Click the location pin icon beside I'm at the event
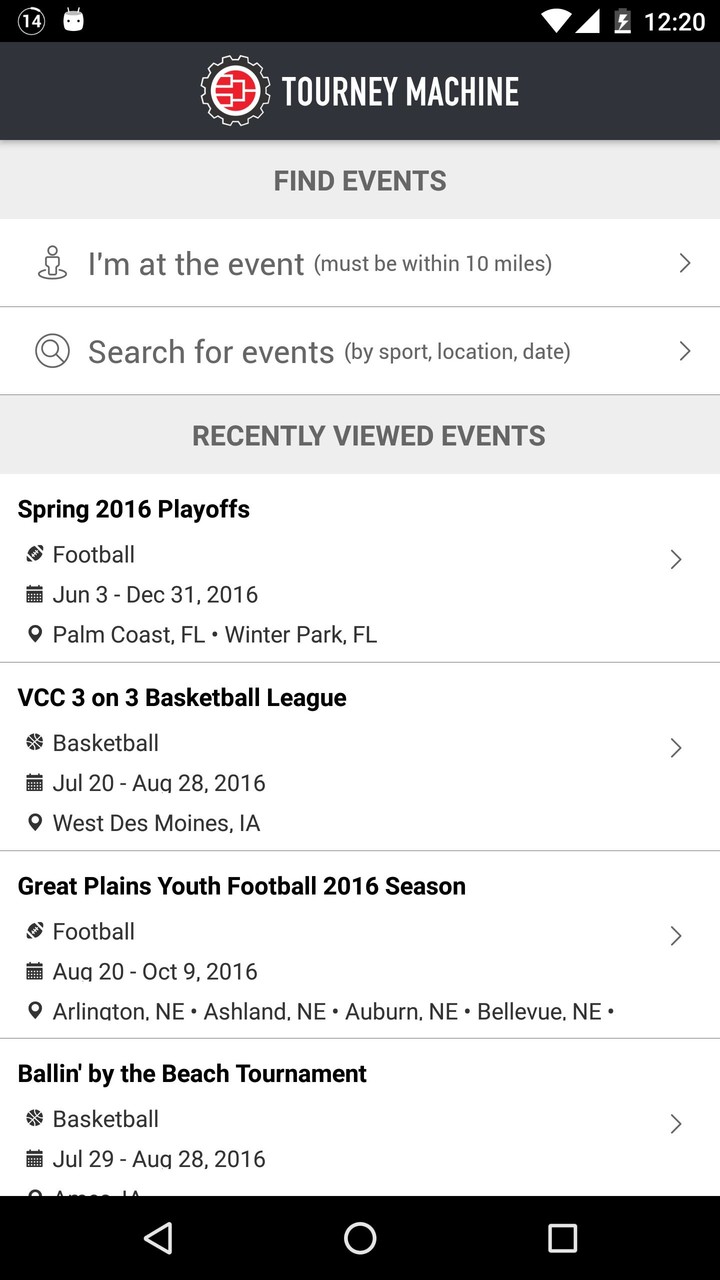The height and width of the screenshot is (1280, 720). click(51, 262)
